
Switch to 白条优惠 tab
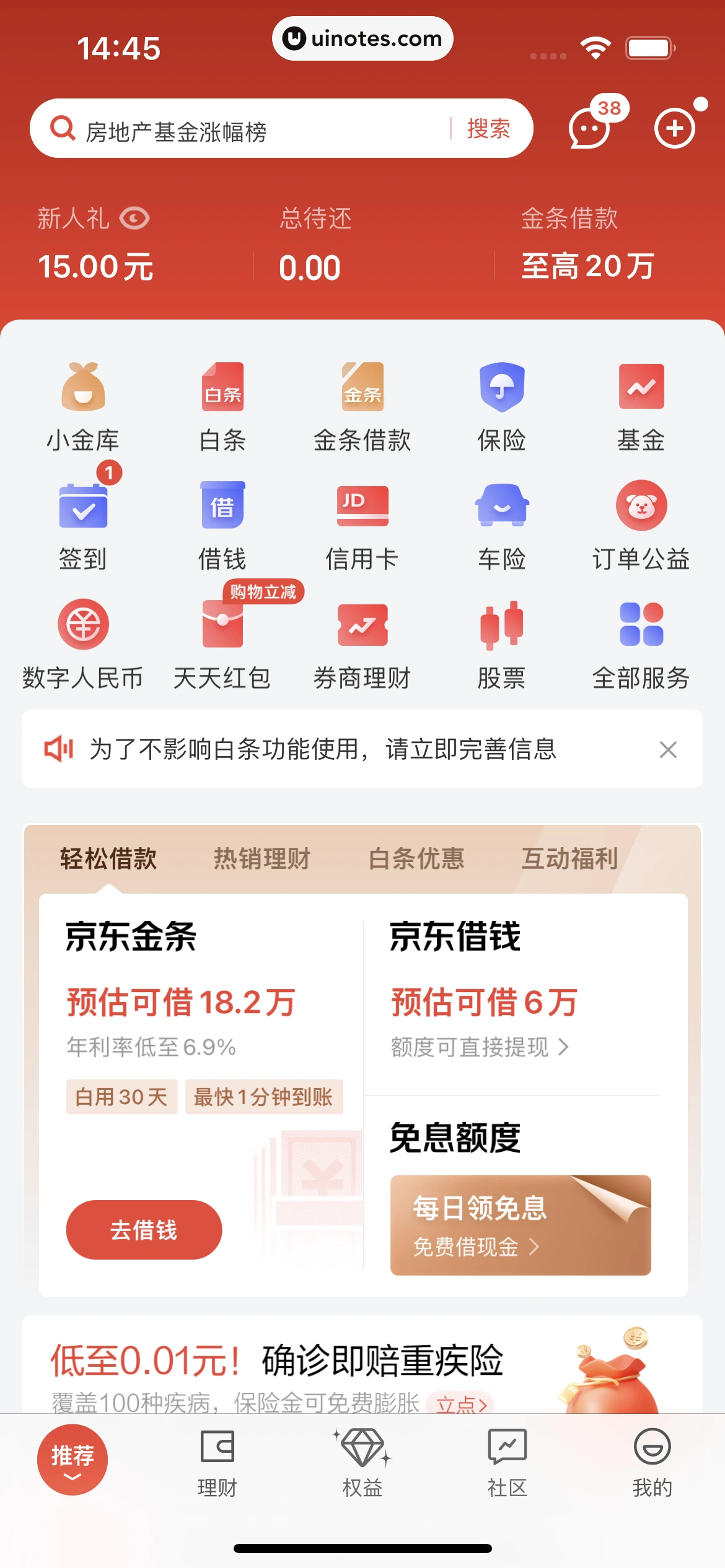click(416, 859)
